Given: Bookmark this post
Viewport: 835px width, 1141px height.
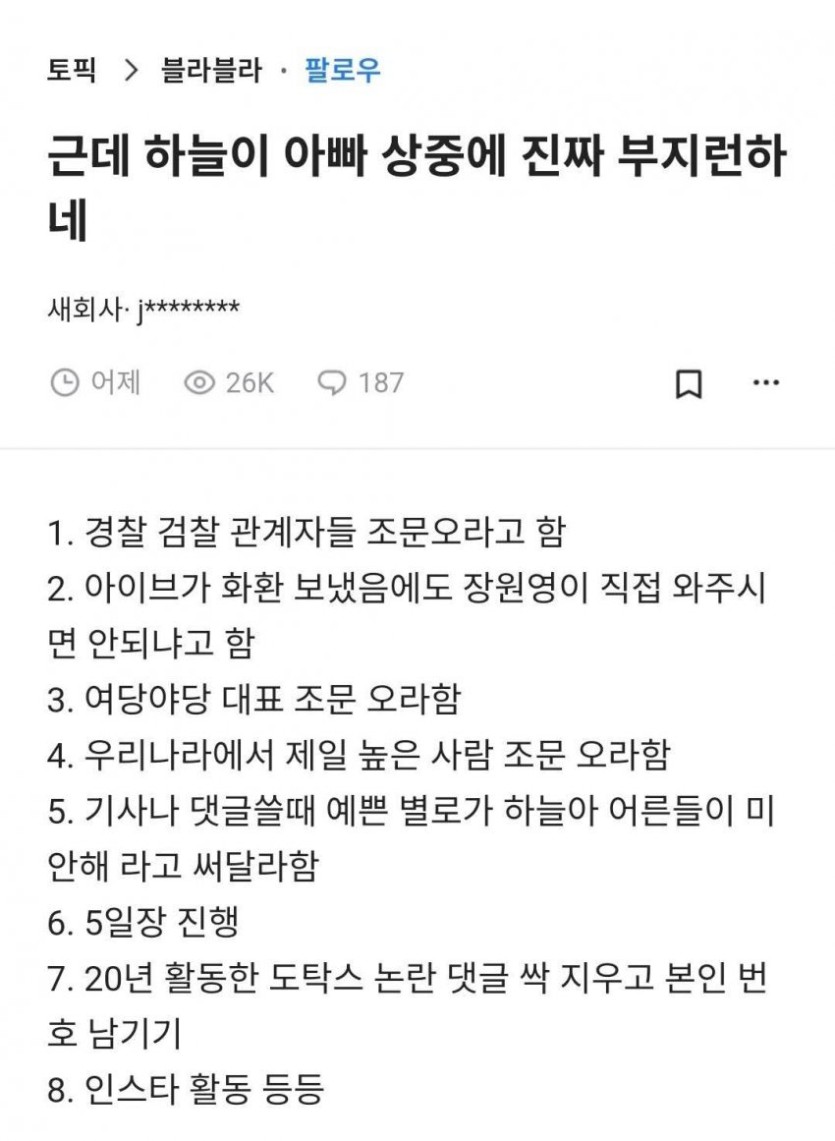Looking at the screenshot, I should pyautogui.click(x=688, y=383).
